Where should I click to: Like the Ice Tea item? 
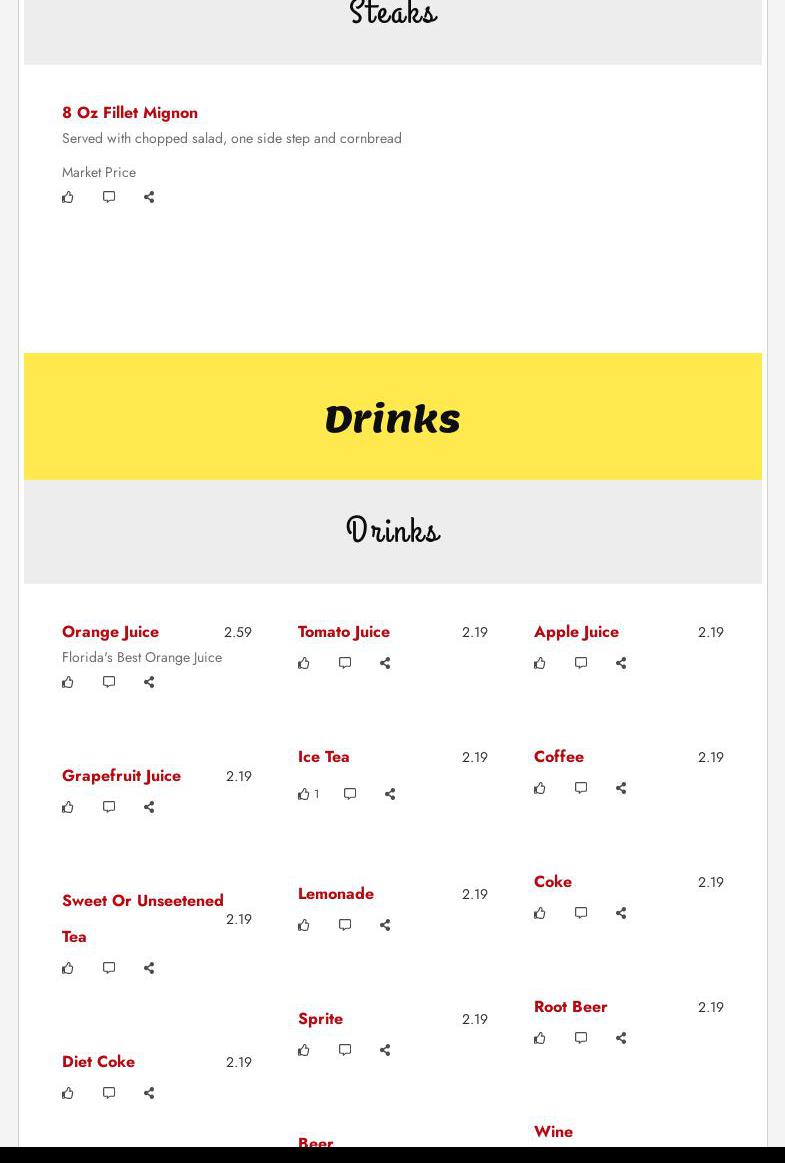(x=304, y=794)
